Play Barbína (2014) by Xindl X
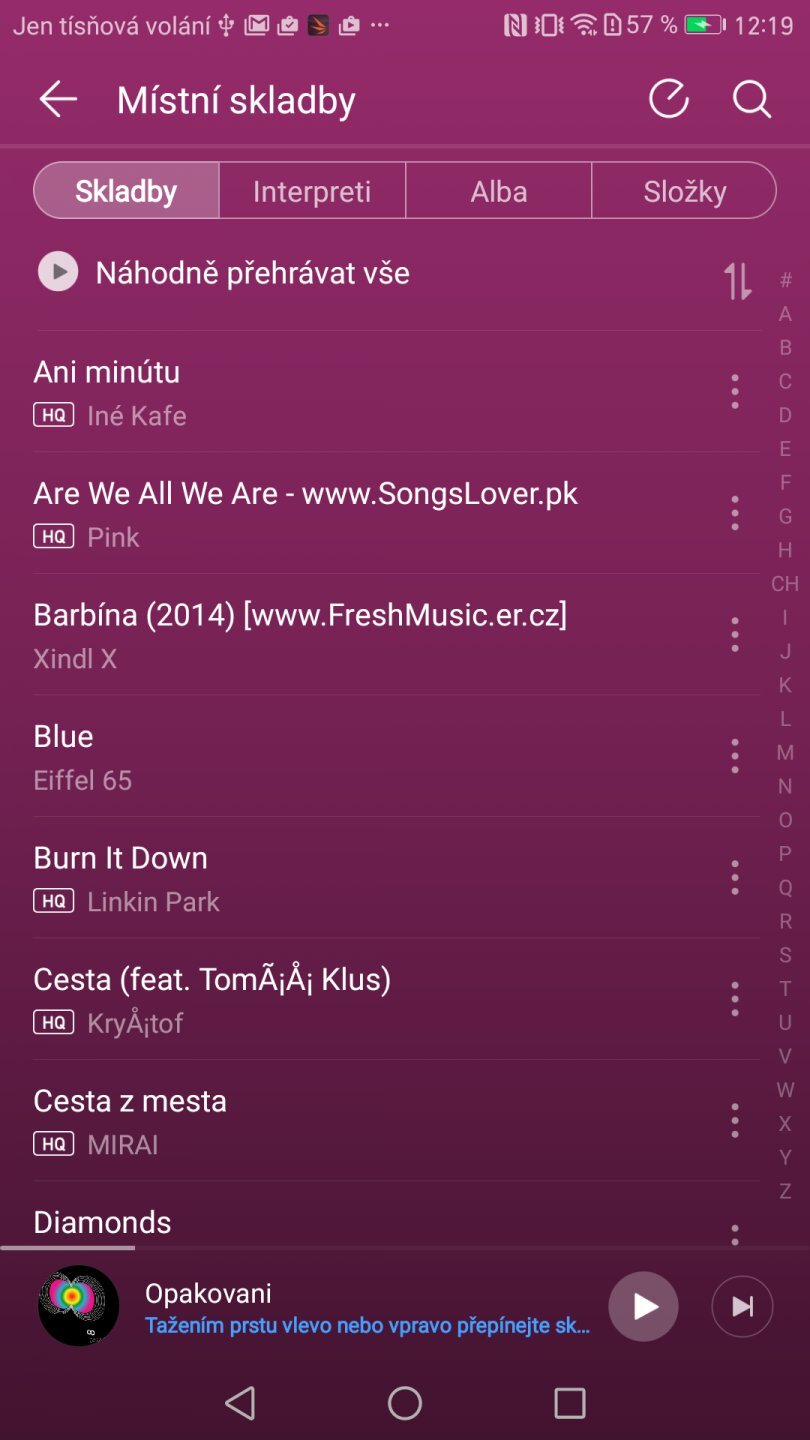The height and width of the screenshot is (1440, 810). [300, 634]
